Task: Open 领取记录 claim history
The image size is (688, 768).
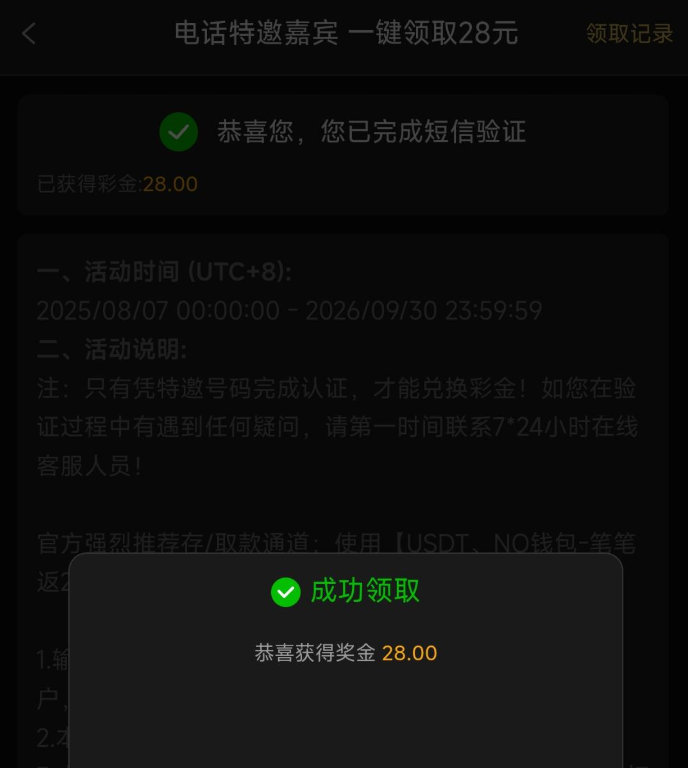Action: click(629, 34)
